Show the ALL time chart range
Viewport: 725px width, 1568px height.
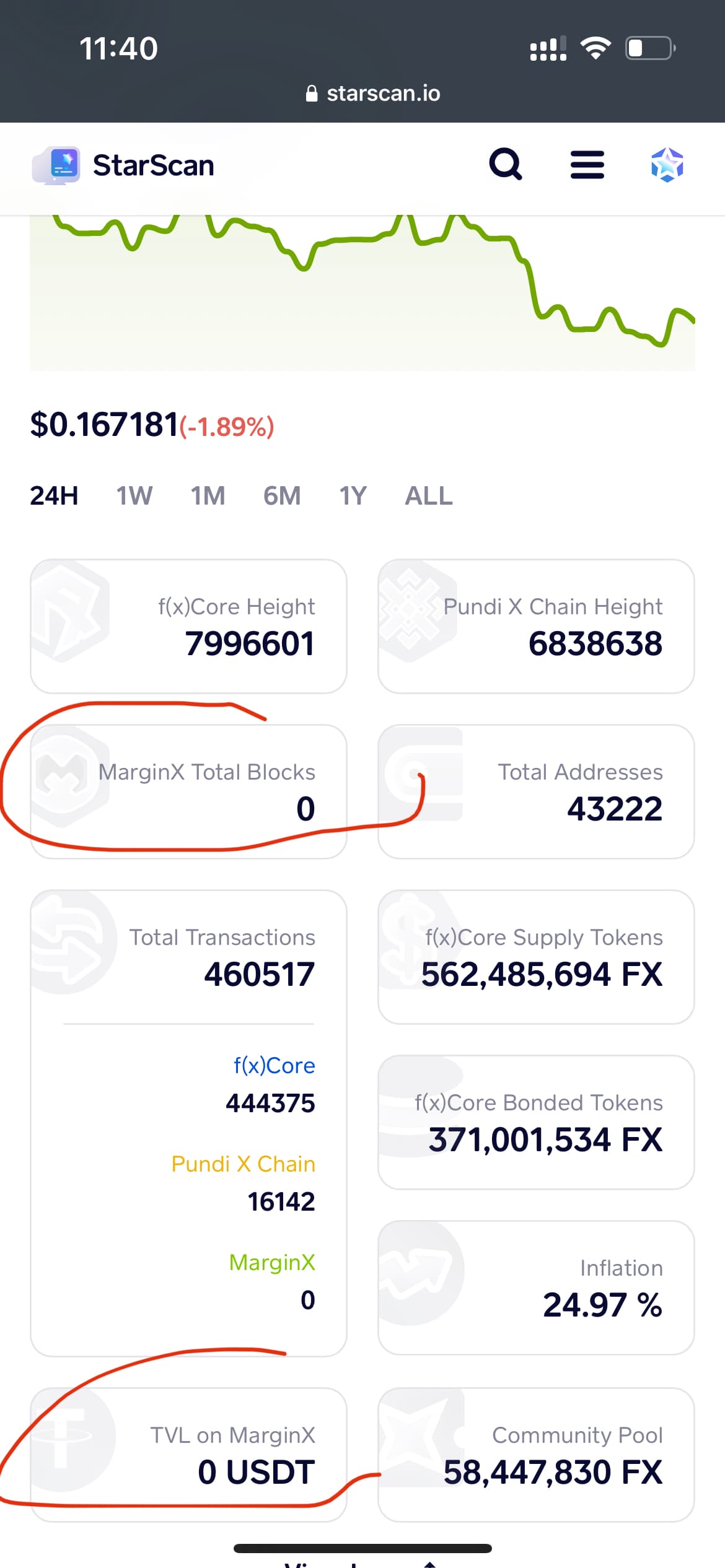tap(429, 495)
